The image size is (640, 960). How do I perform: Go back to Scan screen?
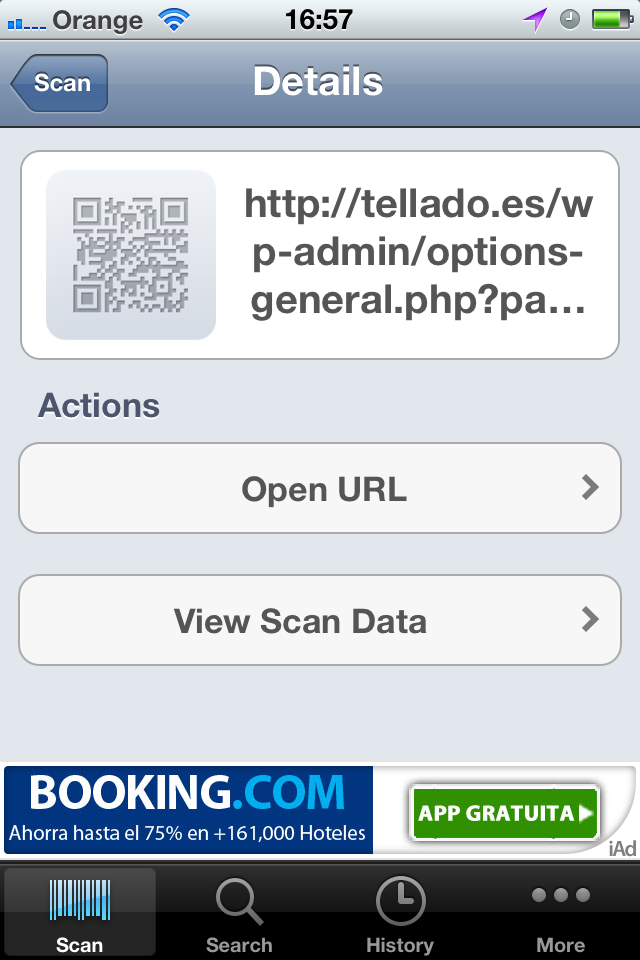[60, 83]
